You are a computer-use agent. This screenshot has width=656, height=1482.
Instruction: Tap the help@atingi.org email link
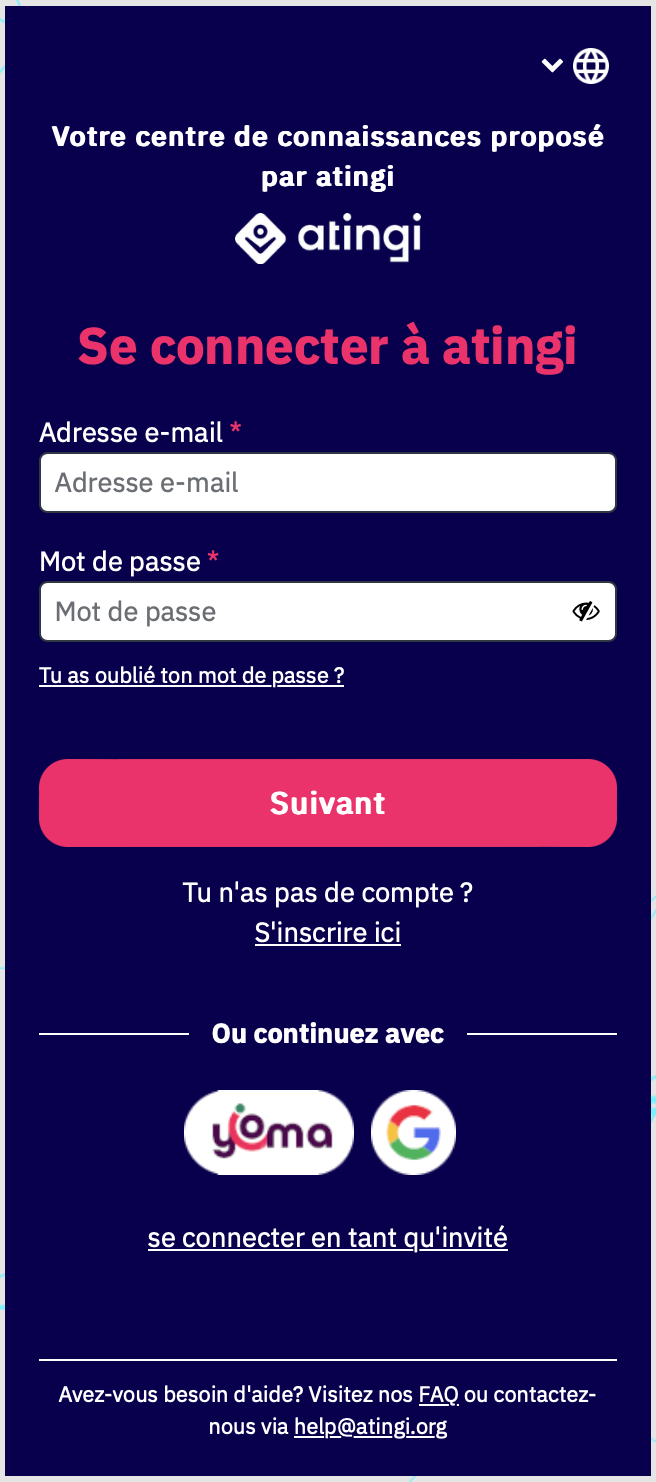(x=370, y=1426)
